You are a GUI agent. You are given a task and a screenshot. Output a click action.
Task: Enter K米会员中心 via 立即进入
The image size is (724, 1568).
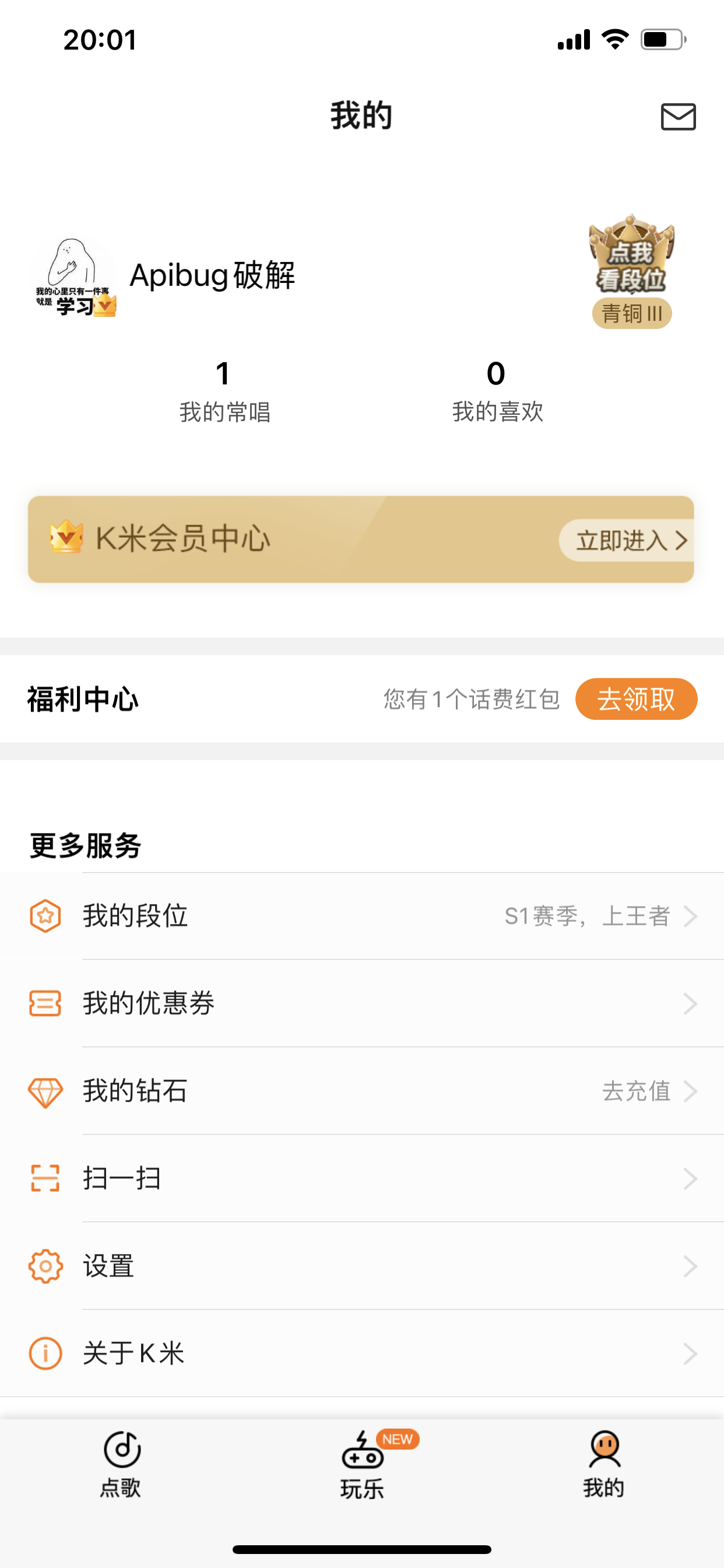pos(628,540)
